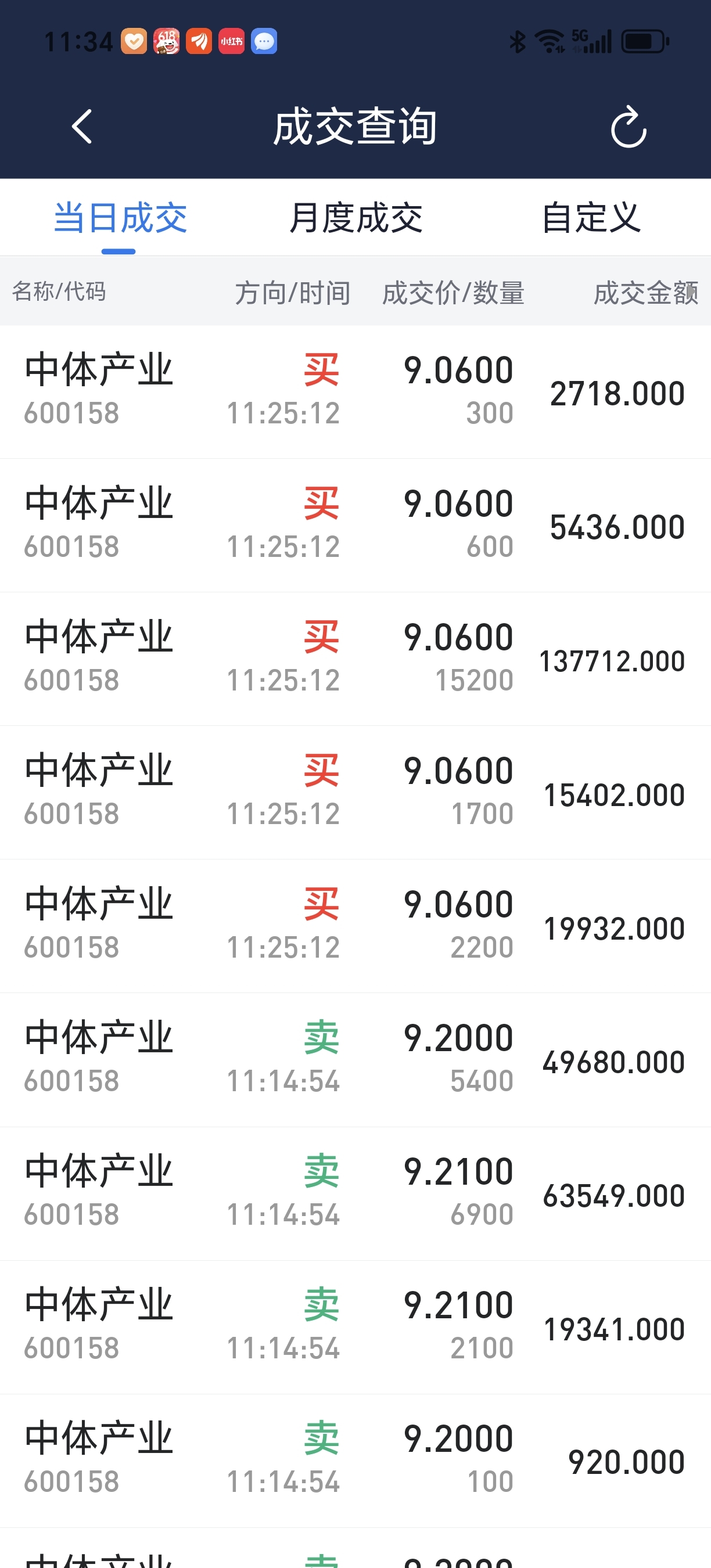This screenshot has width=711, height=1568.
Task: Go back from 成交查询 page
Action: (x=82, y=127)
